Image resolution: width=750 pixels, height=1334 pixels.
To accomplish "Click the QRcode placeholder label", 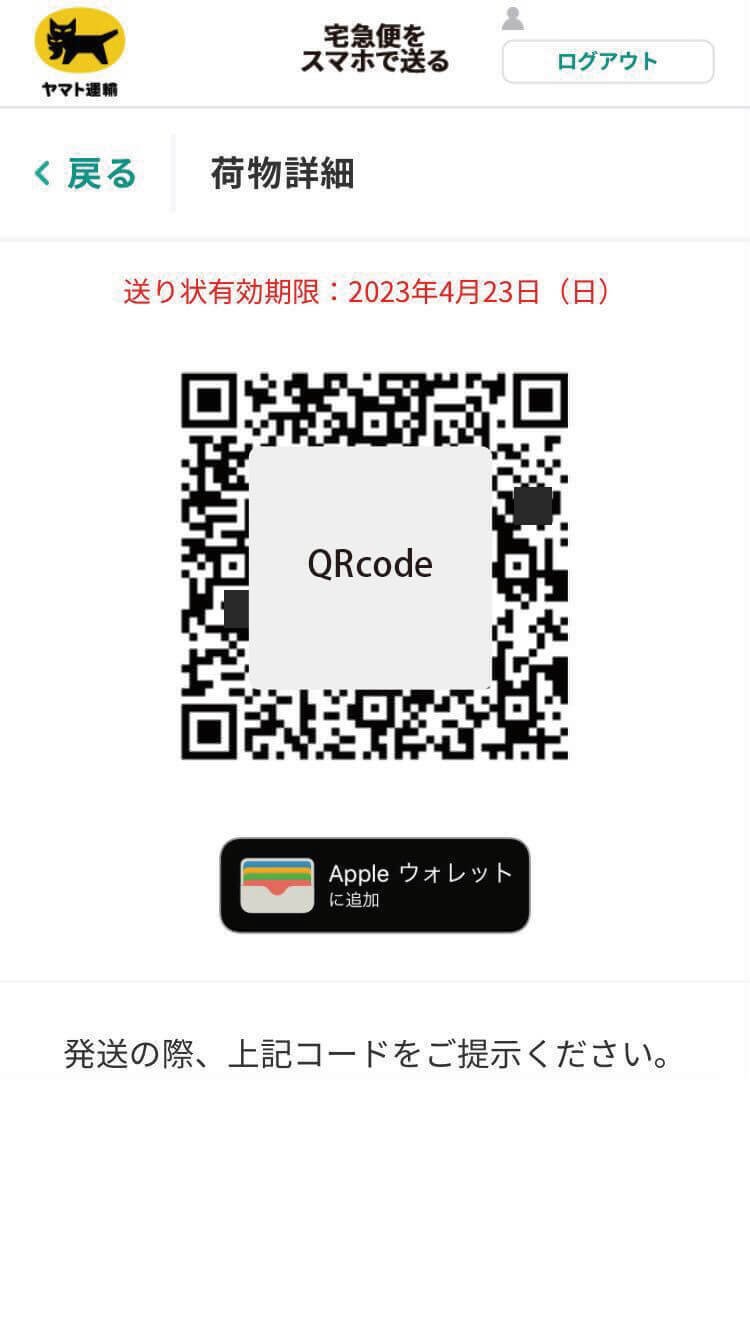I will 370,564.
